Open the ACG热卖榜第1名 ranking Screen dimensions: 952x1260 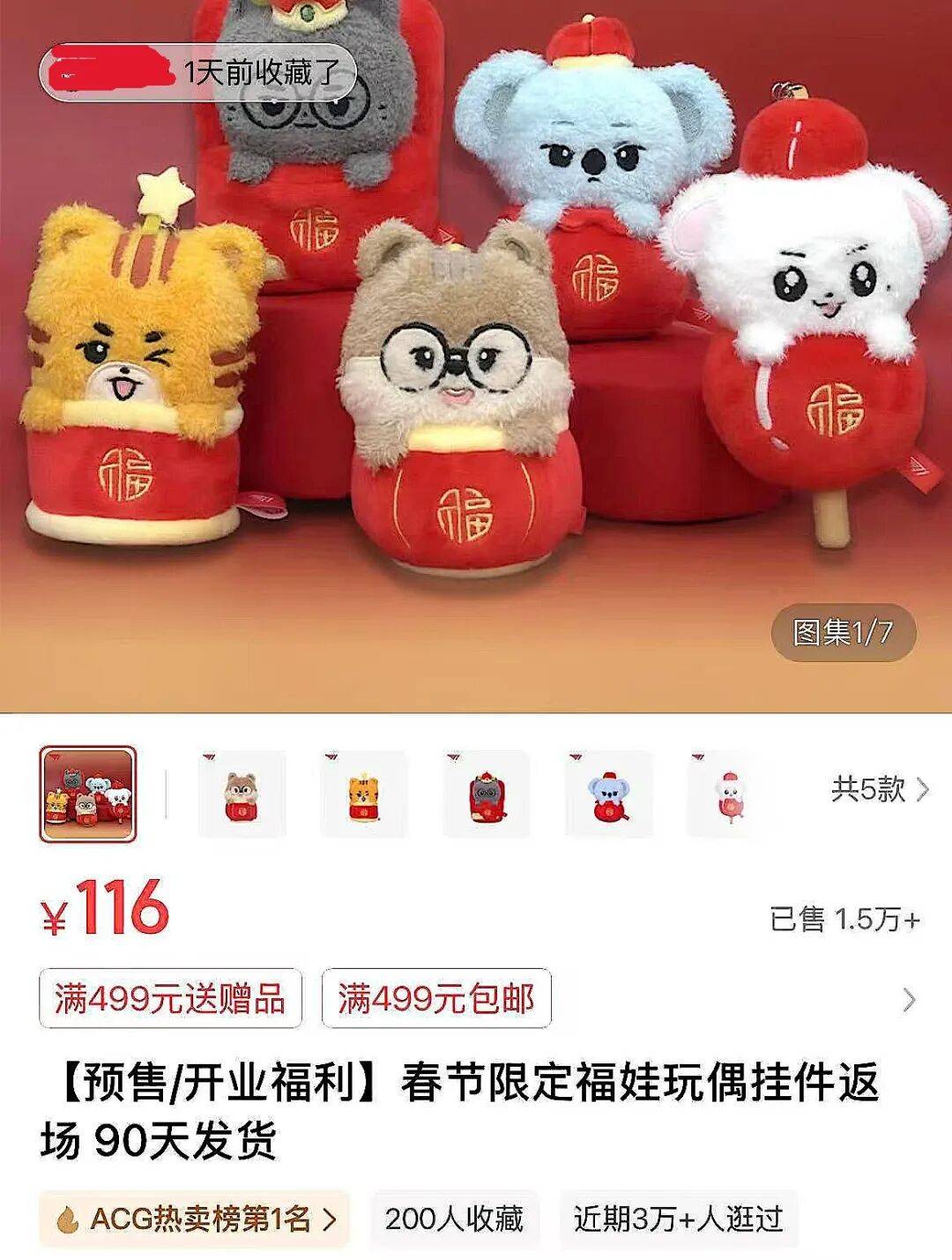pos(195,1219)
